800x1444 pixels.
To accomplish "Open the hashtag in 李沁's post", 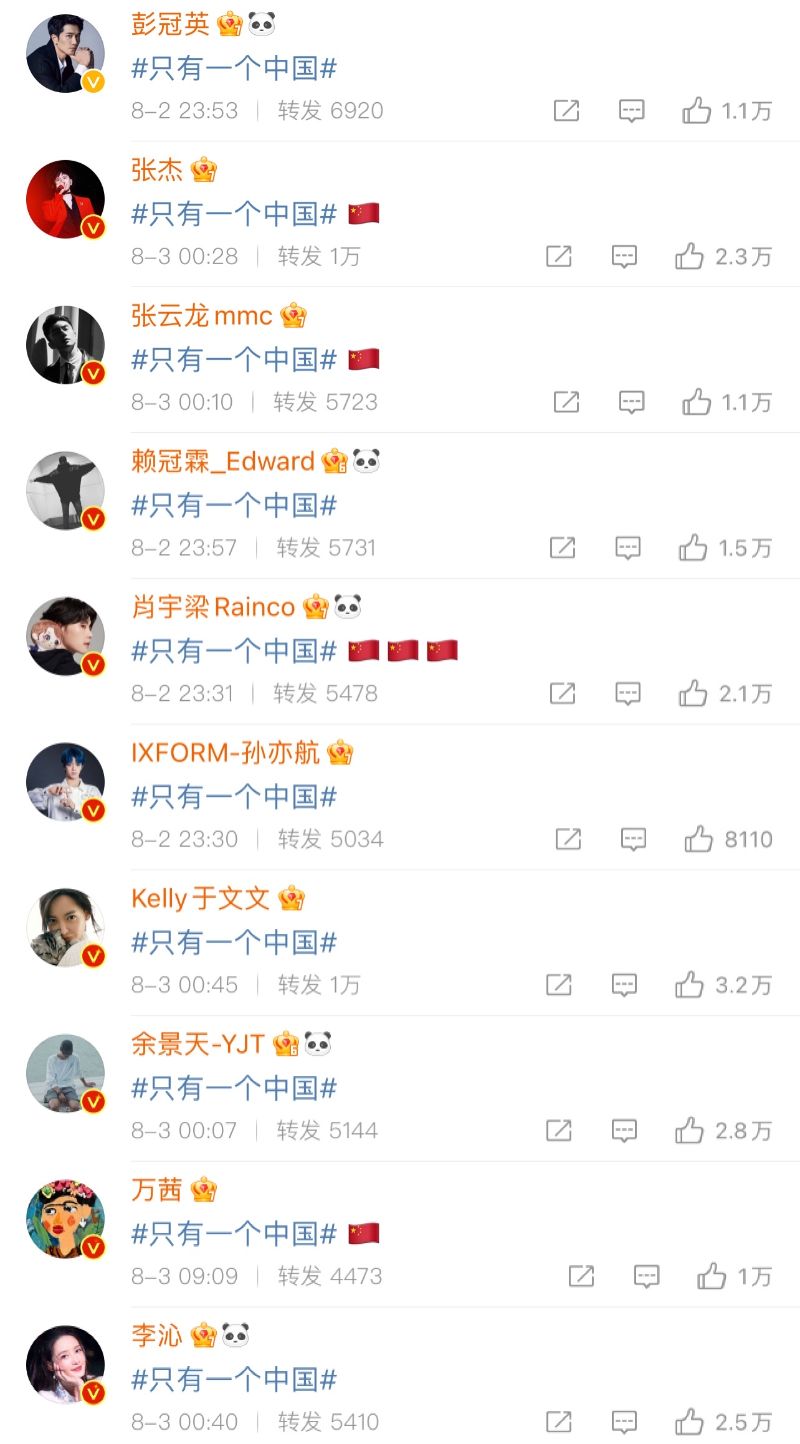I will click(234, 1379).
